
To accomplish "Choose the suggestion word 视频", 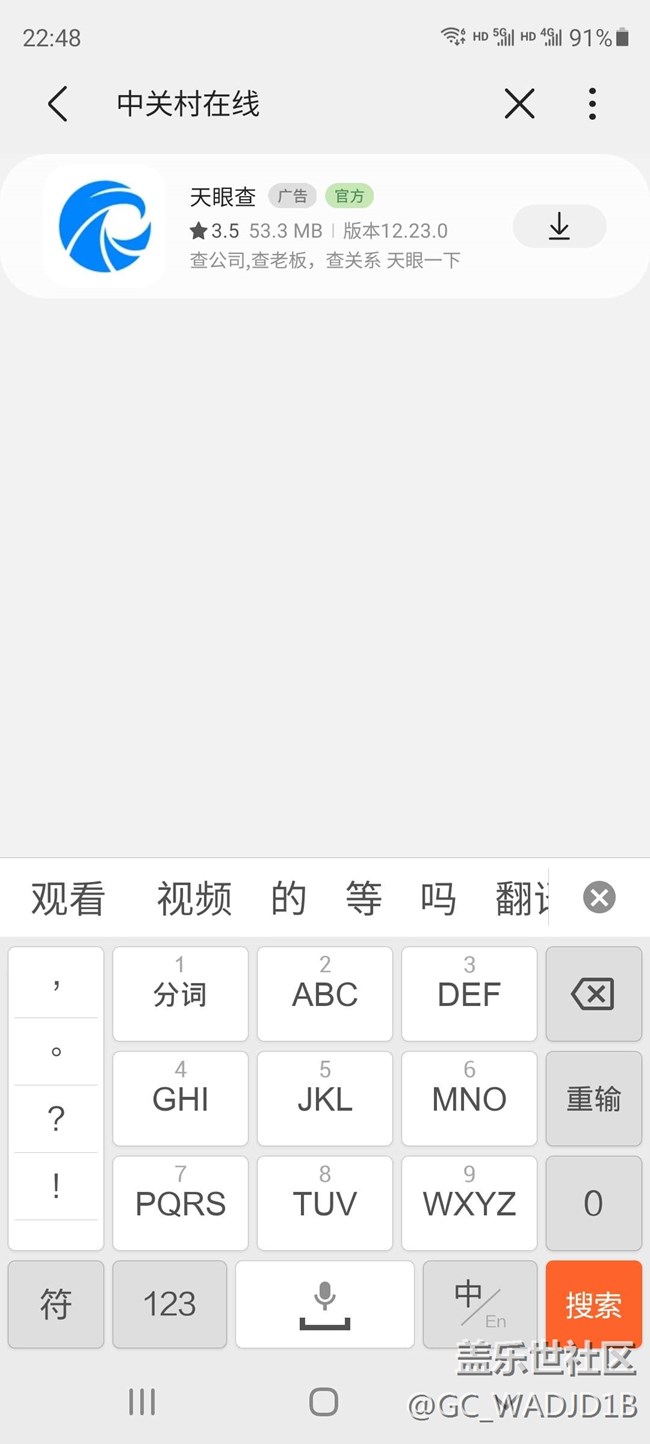I will (194, 899).
